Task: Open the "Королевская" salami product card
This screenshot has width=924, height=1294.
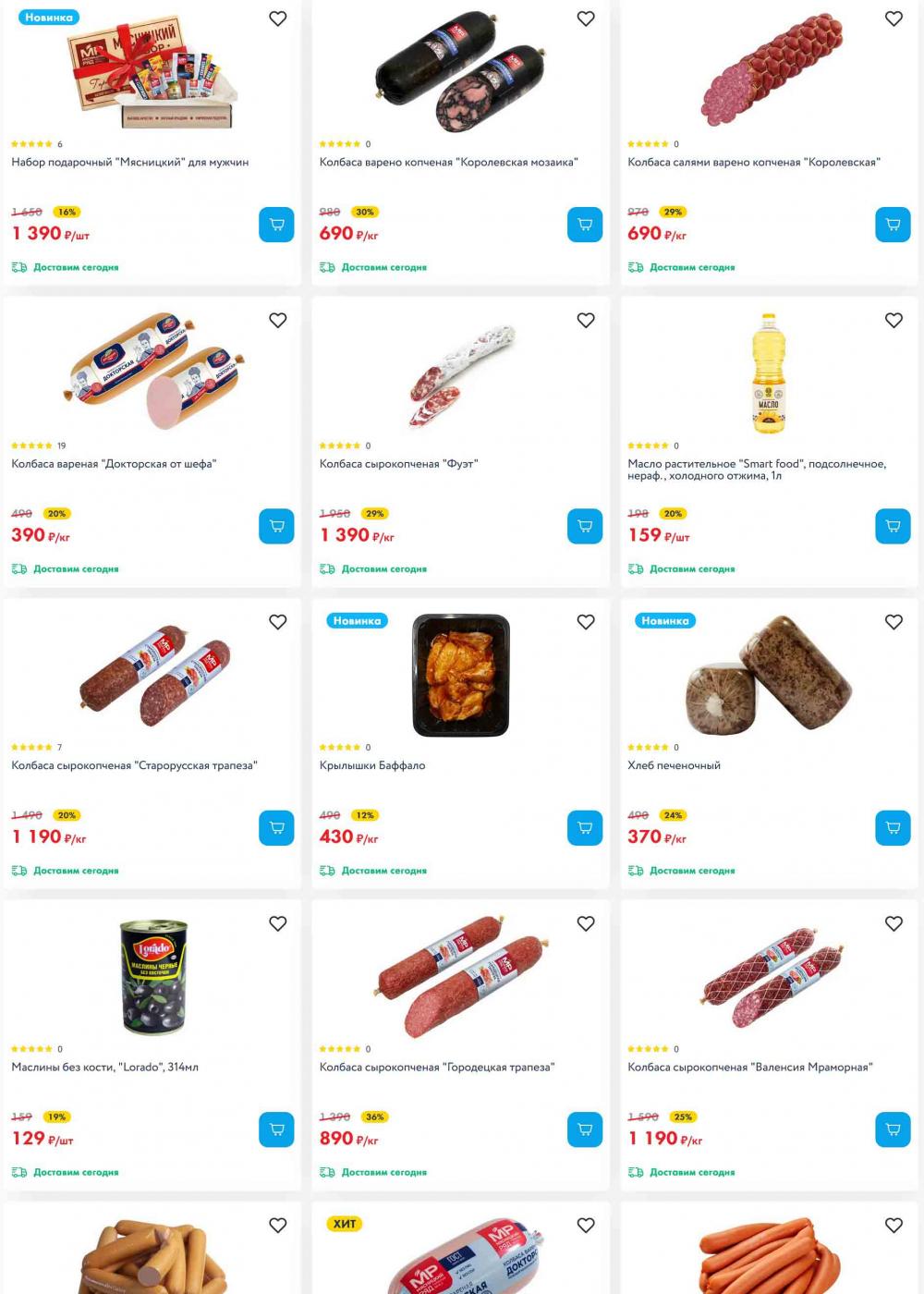Action: (x=753, y=163)
